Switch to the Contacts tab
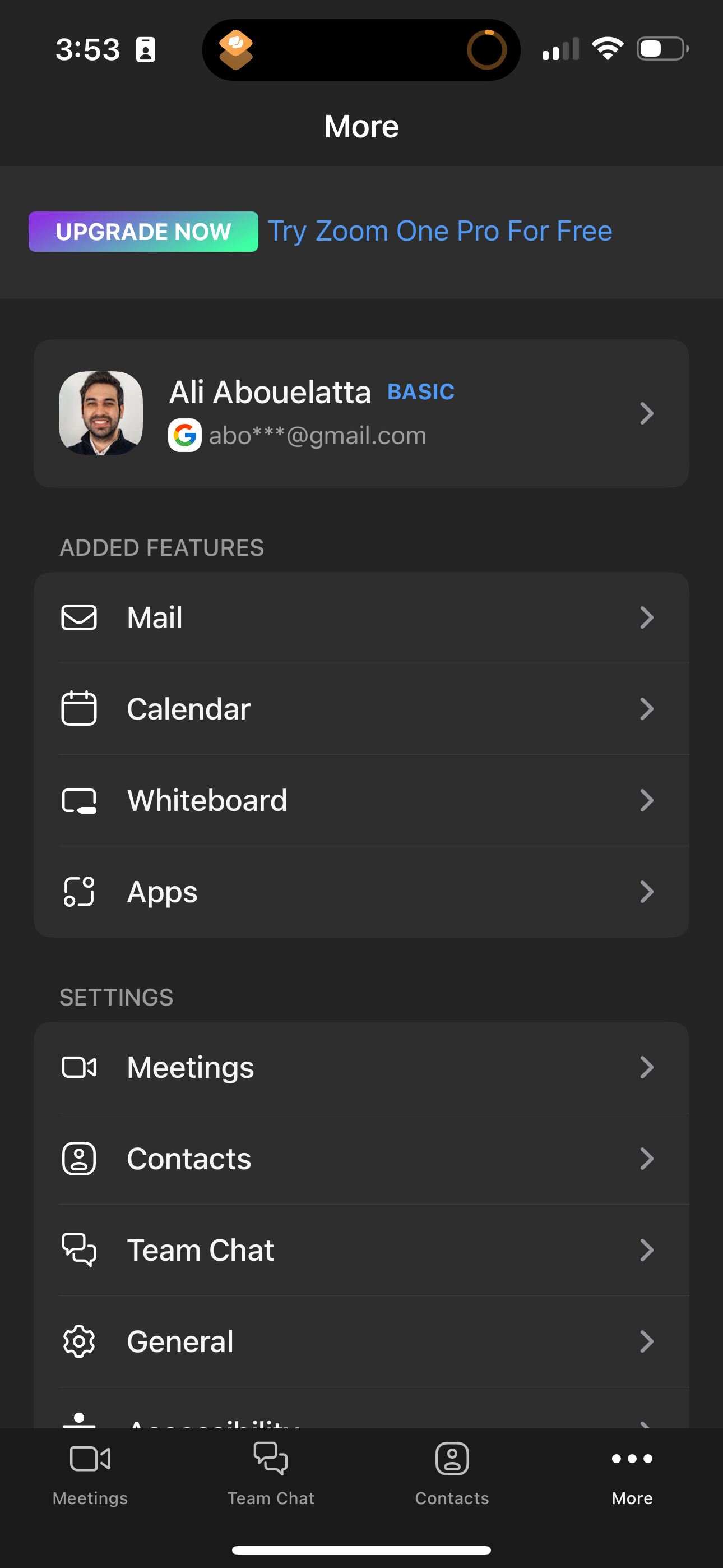 [451, 1473]
